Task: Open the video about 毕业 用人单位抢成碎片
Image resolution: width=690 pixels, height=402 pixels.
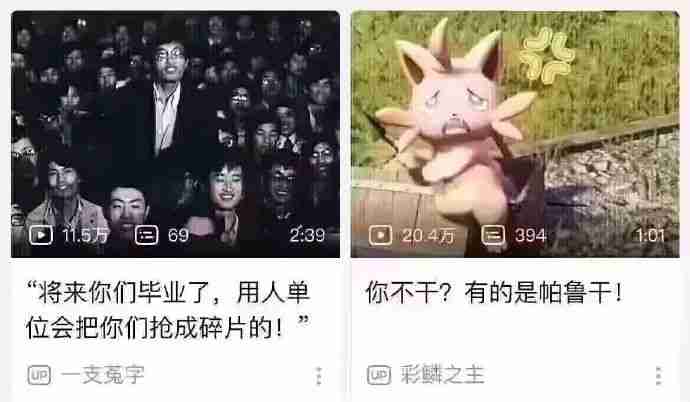Action: pos(175,130)
